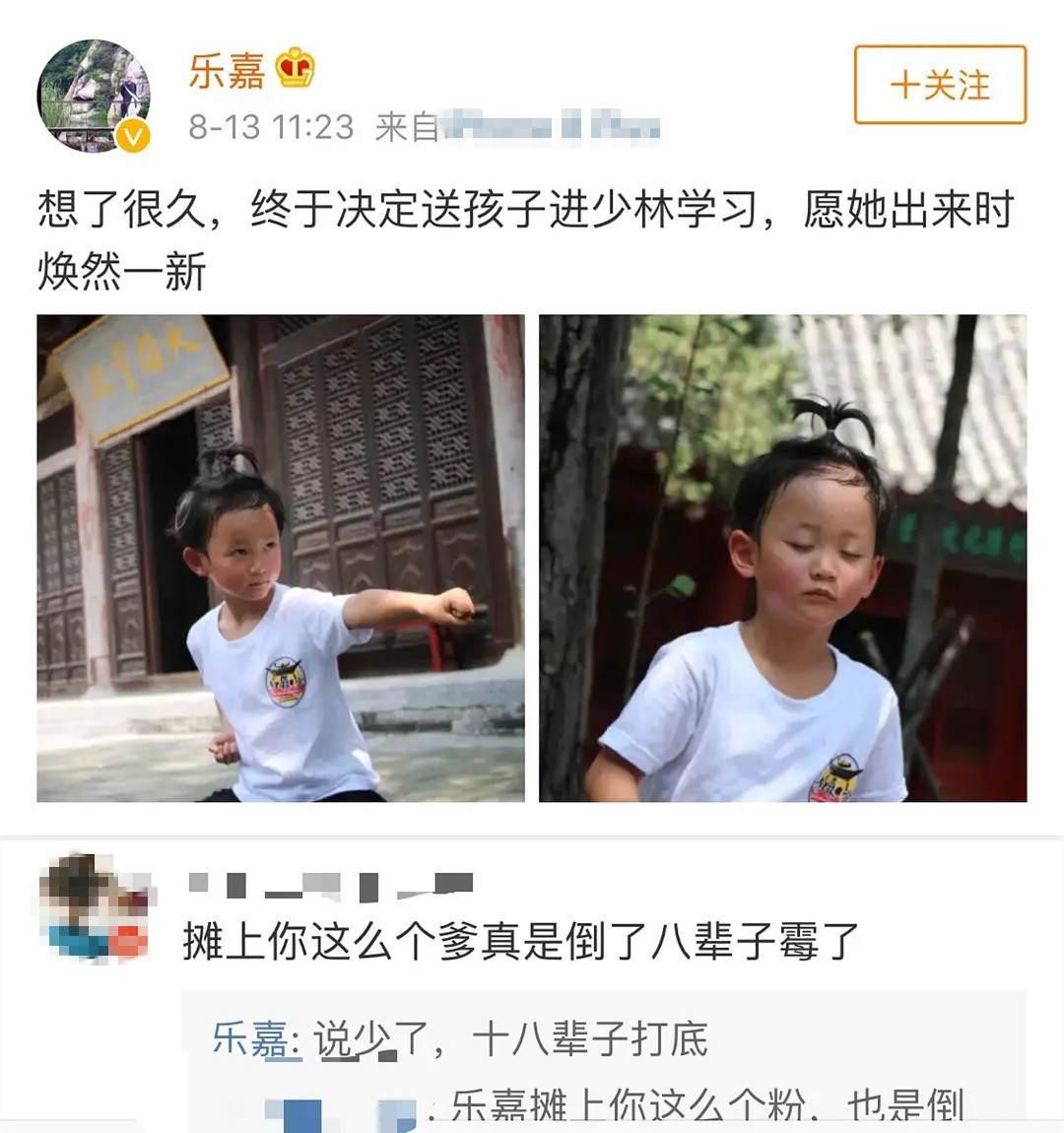Open the 乐嘉 username link
Viewport: 1064px width, 1133px height.
(227, 71)
